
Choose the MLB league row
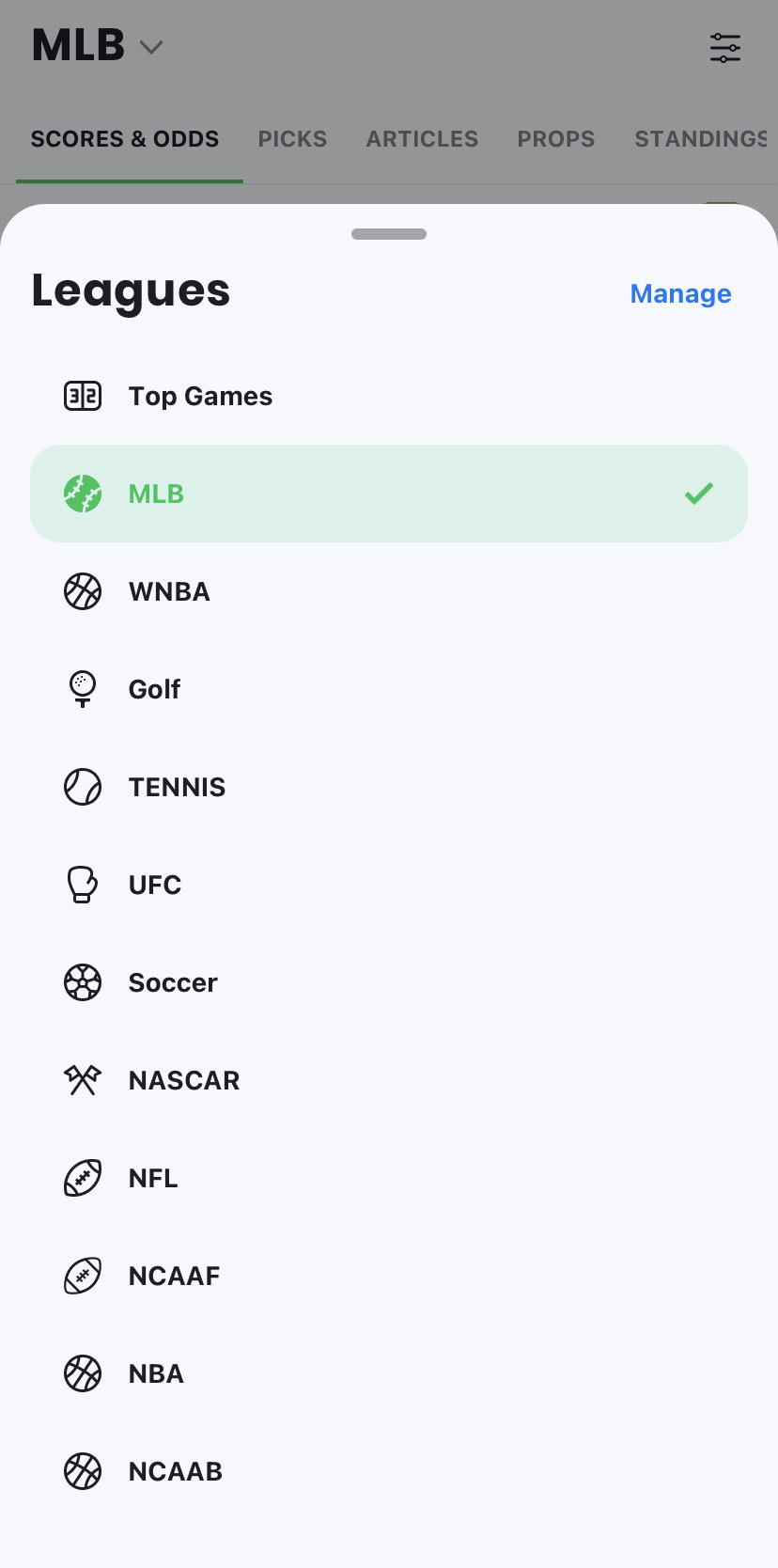(x=389, y=494)
